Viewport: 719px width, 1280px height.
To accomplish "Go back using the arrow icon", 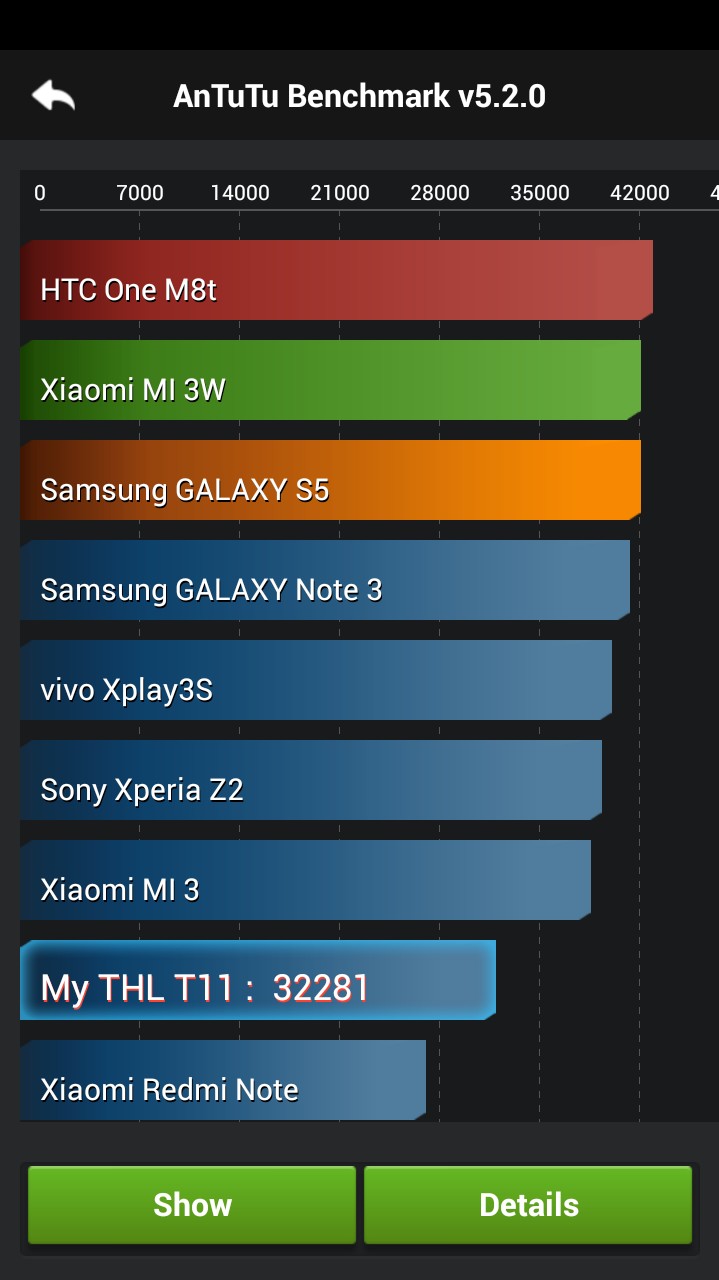I will 53,96.
